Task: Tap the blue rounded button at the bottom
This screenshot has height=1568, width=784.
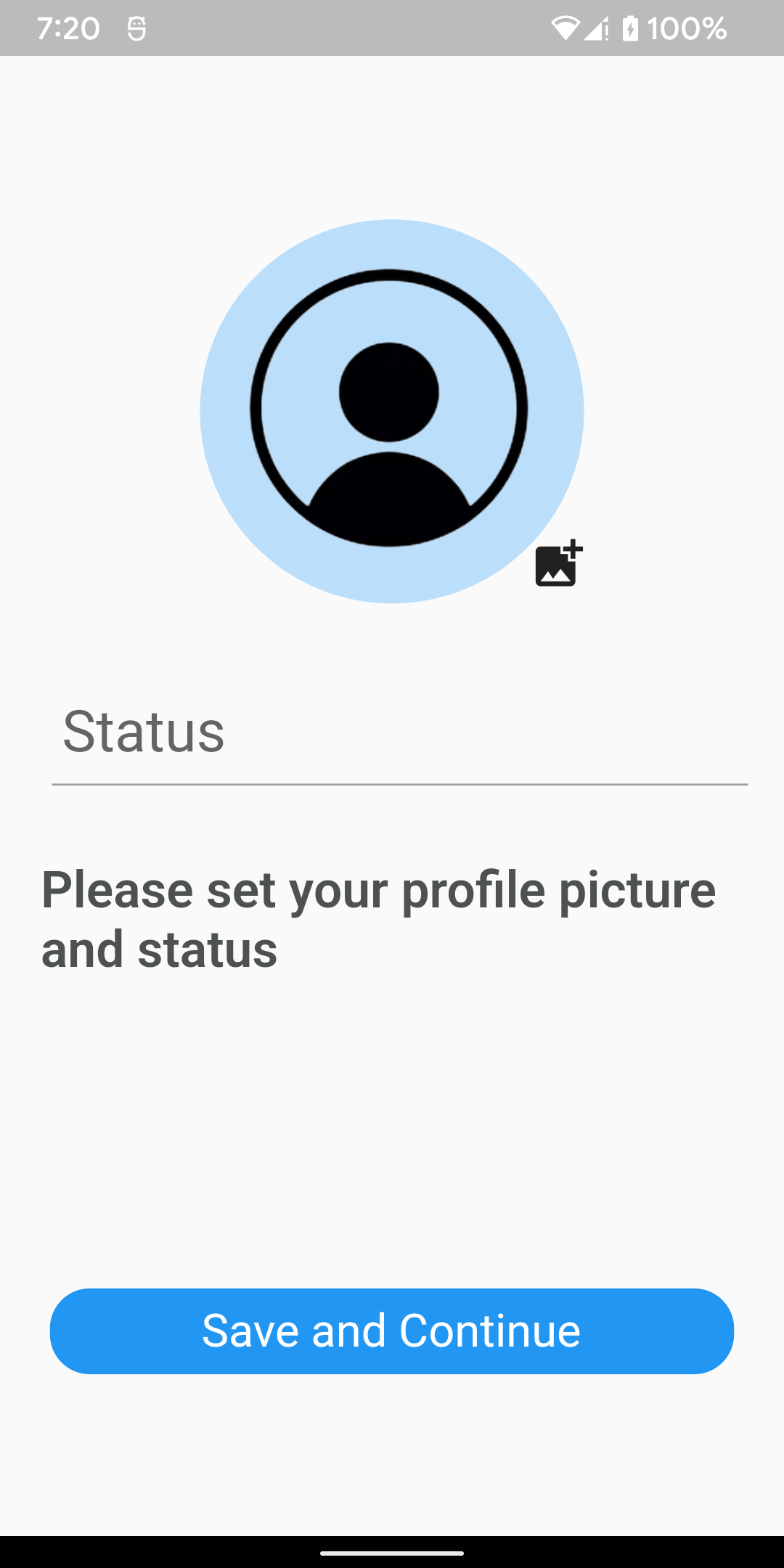Action: [x=391, y=1331]
